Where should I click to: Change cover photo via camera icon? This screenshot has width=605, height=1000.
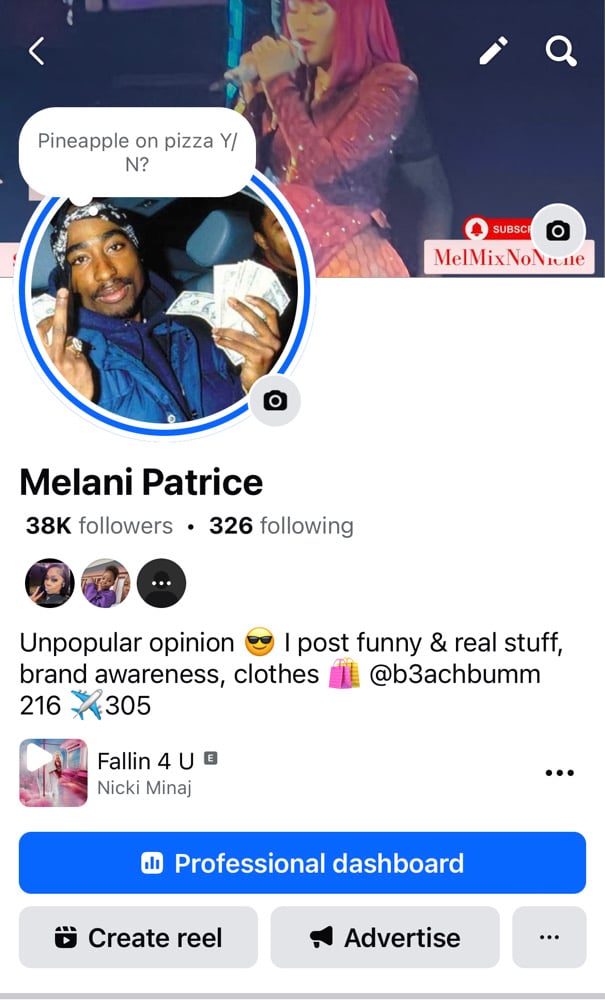(x=558, y=231)
